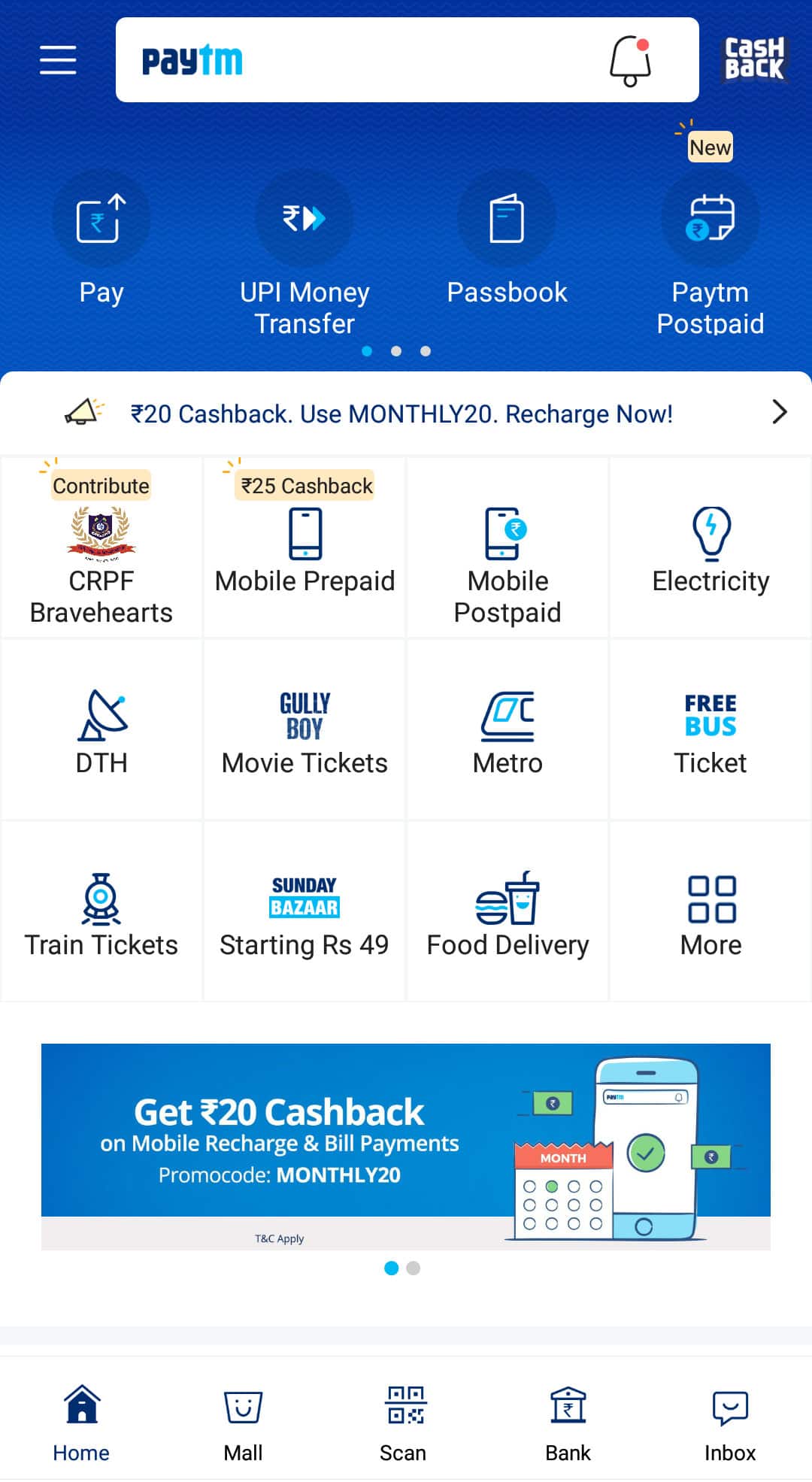Open the Metro tile
Screen dimensions: 812x1482
(507, 730)
